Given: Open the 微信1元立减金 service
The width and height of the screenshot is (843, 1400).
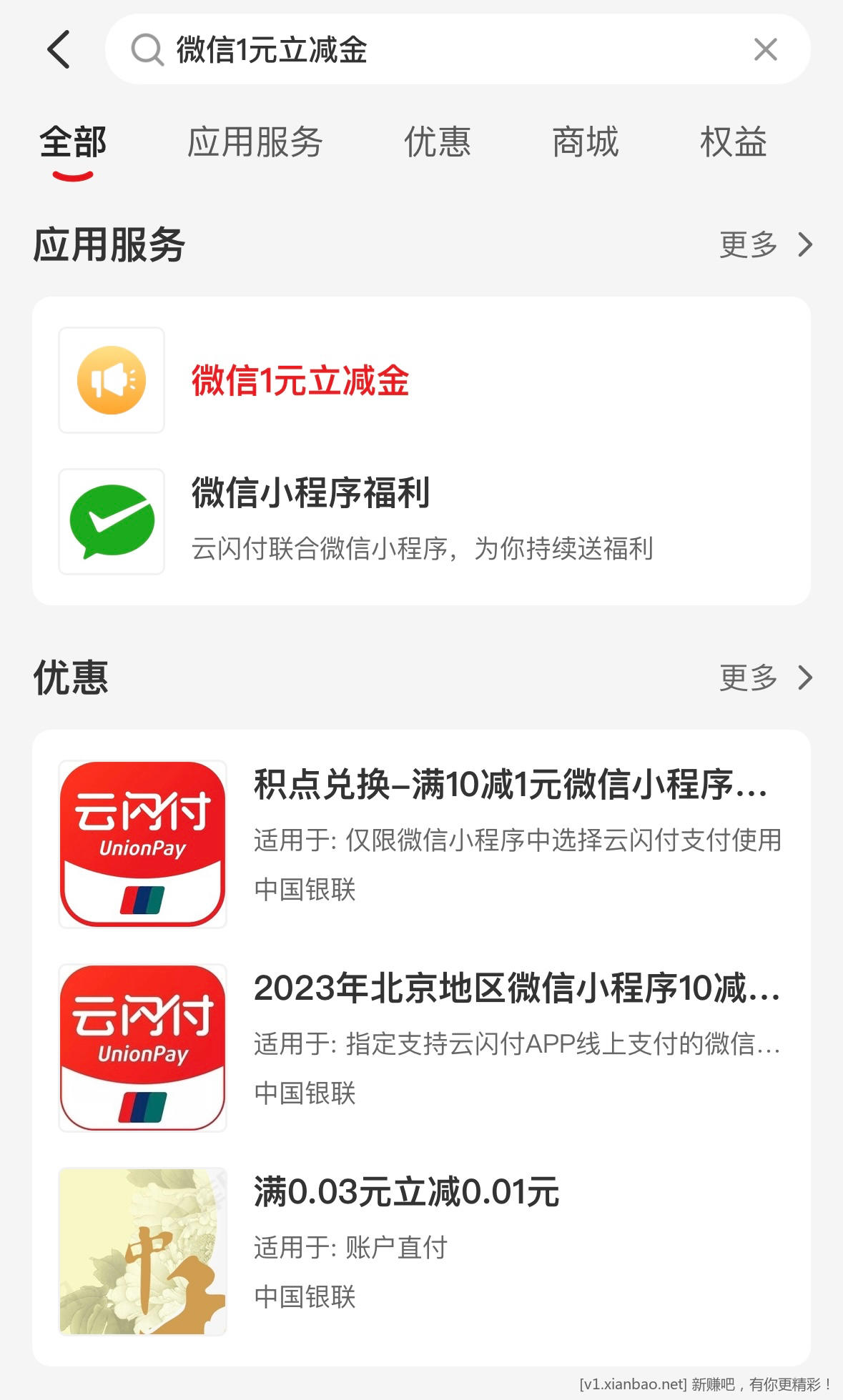Looking at the screenshot, I should (x=300, y=380).
